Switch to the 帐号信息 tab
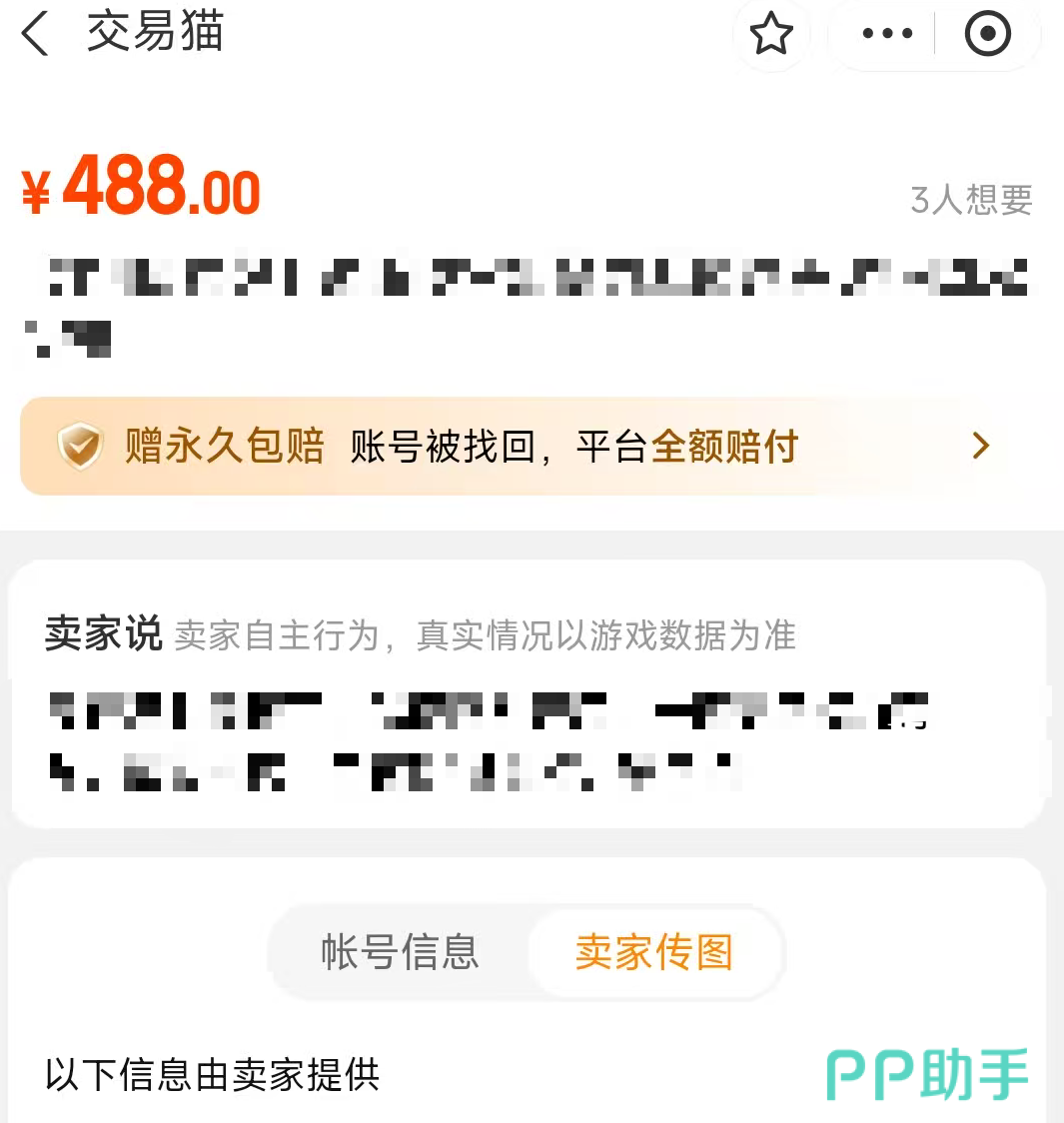Image resolution: width=1064 pixels, height=1123 pixels. click(400, 952)
